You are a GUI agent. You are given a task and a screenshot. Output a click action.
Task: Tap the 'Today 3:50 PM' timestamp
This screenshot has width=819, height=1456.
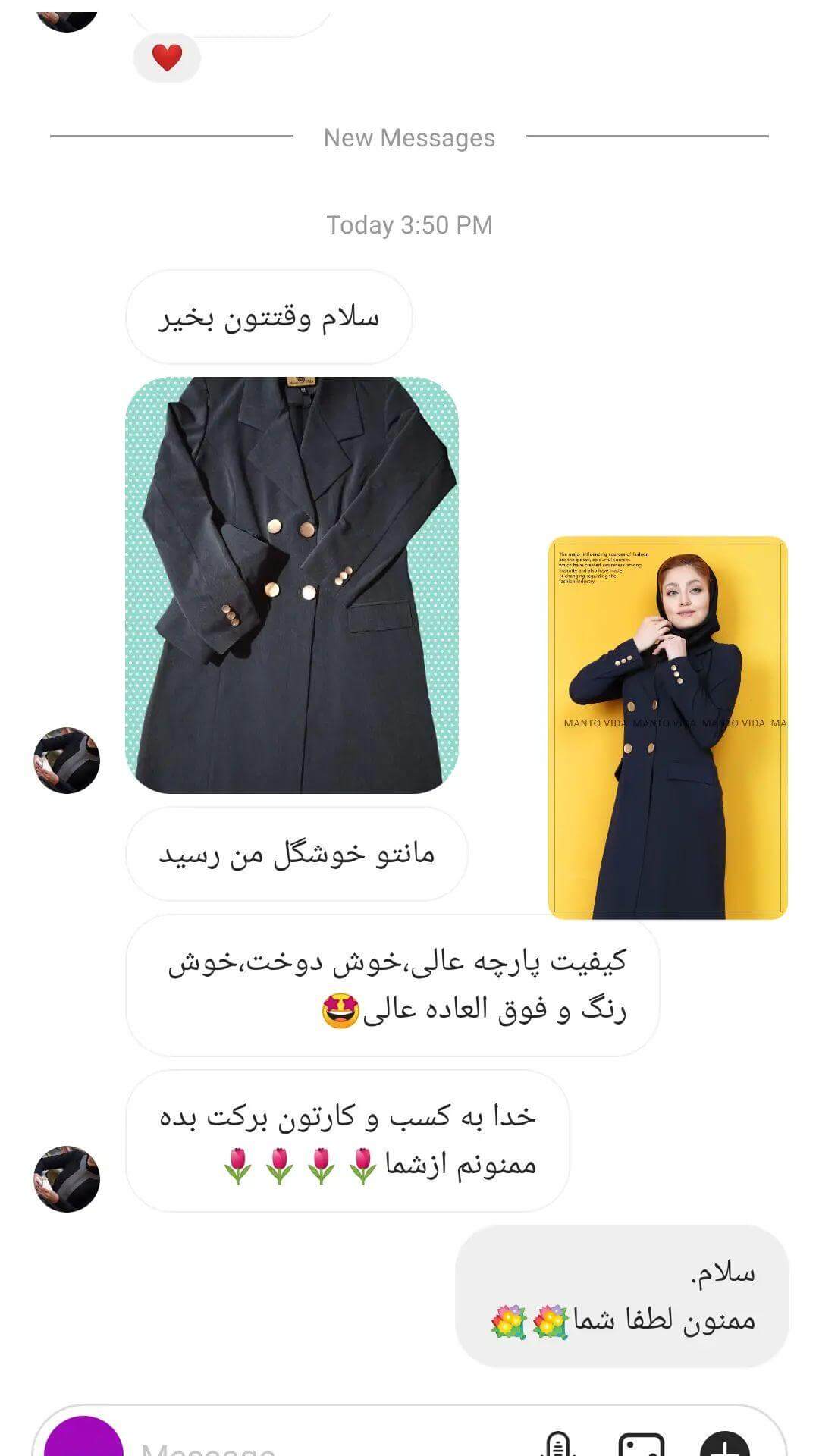409,224
